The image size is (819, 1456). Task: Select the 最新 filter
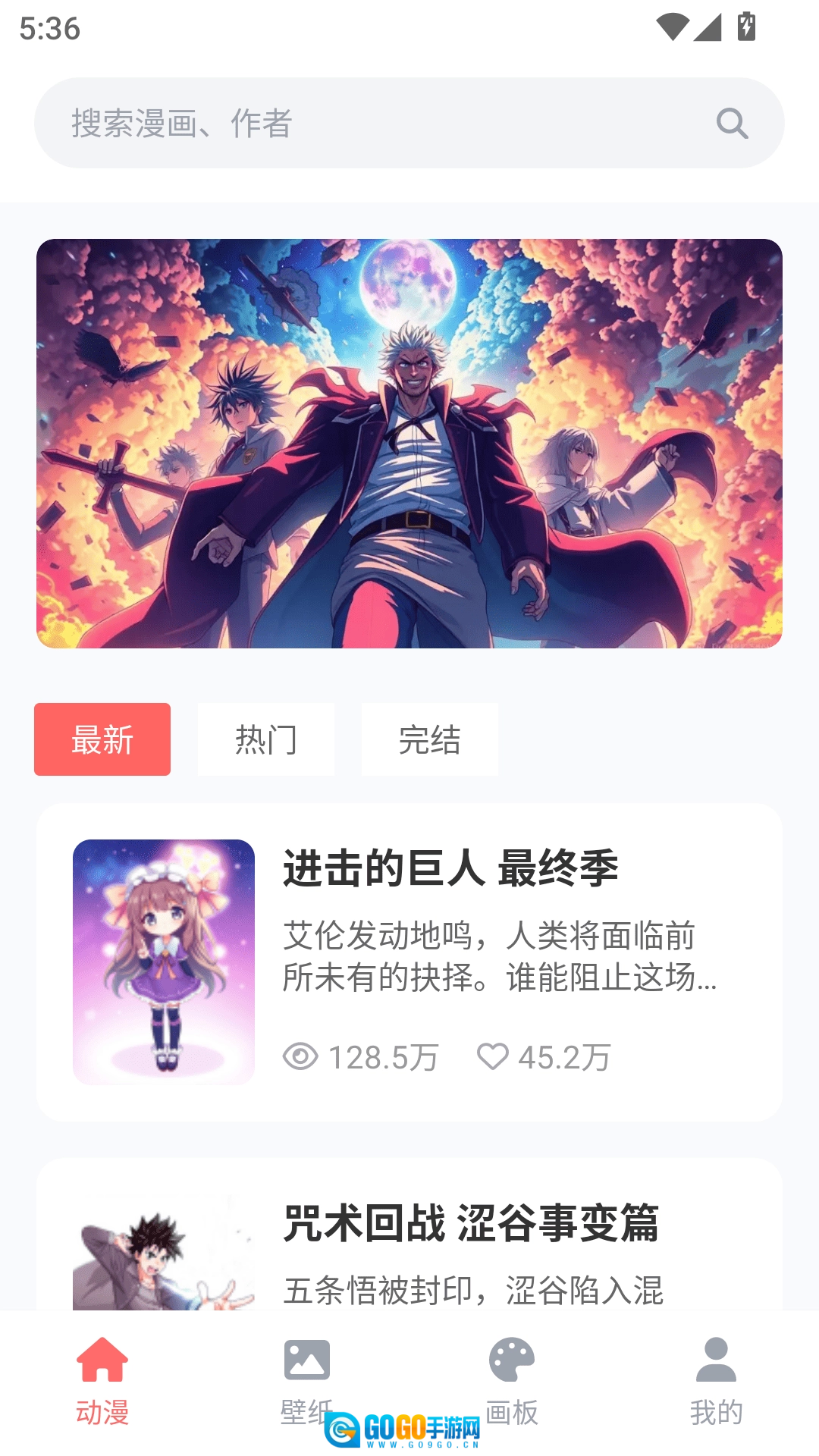(102, 739)
